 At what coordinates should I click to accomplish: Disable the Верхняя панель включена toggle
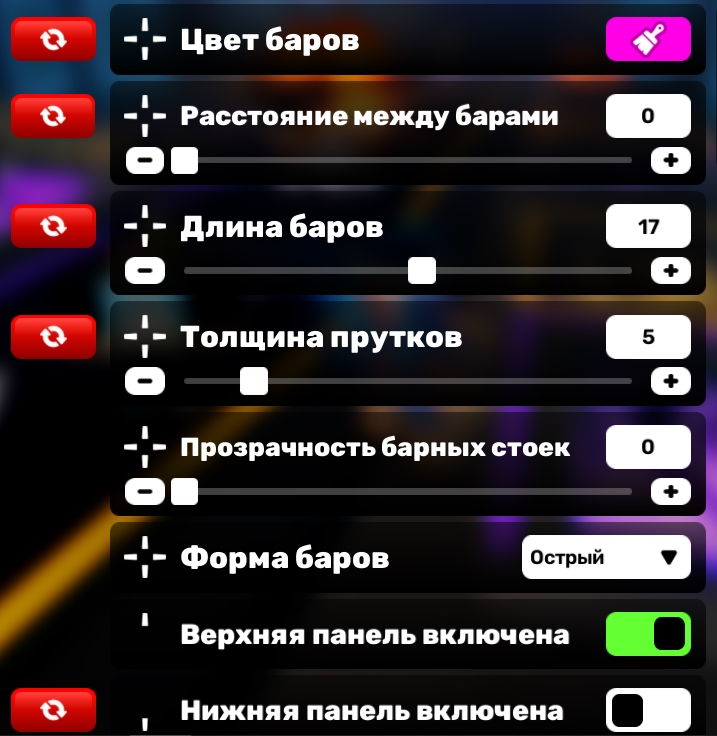pos(648,634)
